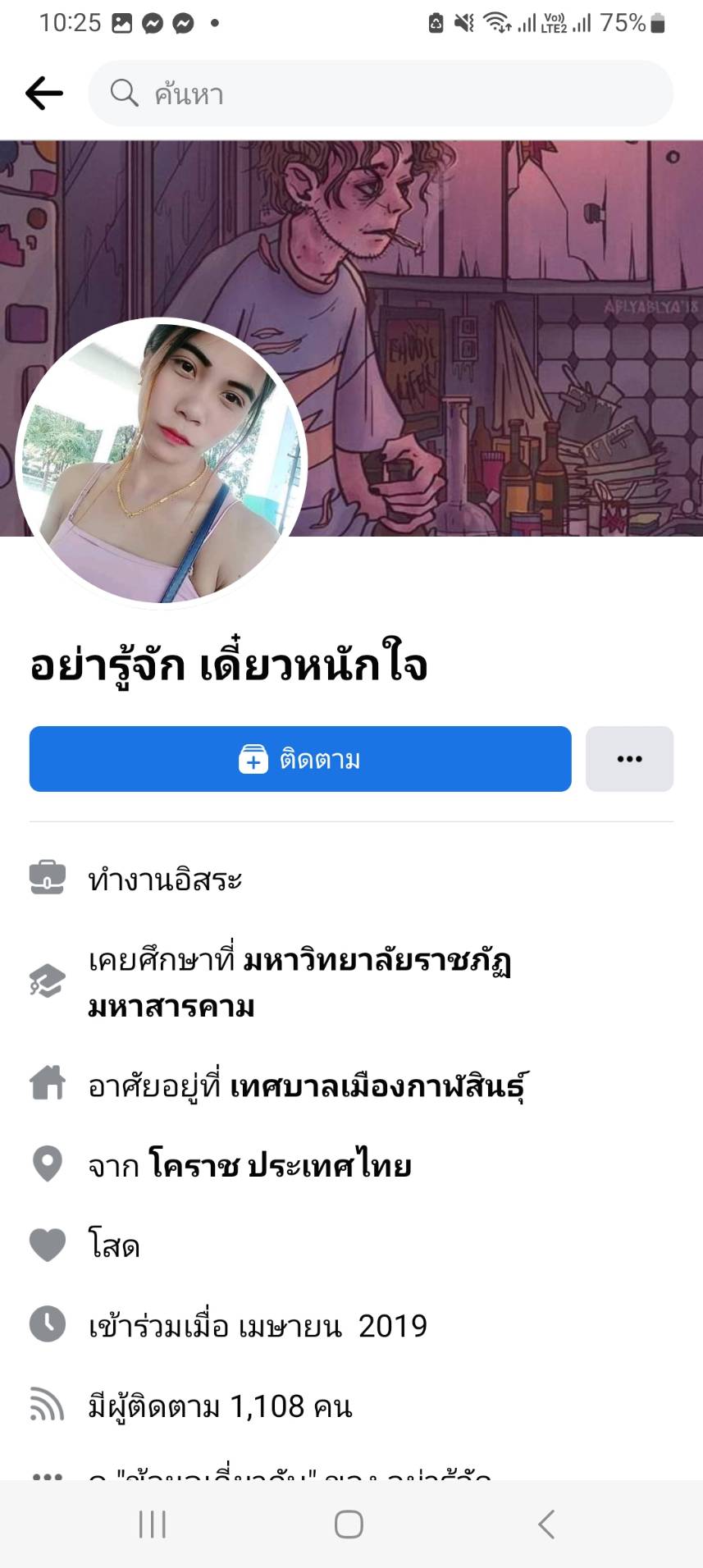Tap the system home button
Screen dimensions: 703x1568
349,1525
